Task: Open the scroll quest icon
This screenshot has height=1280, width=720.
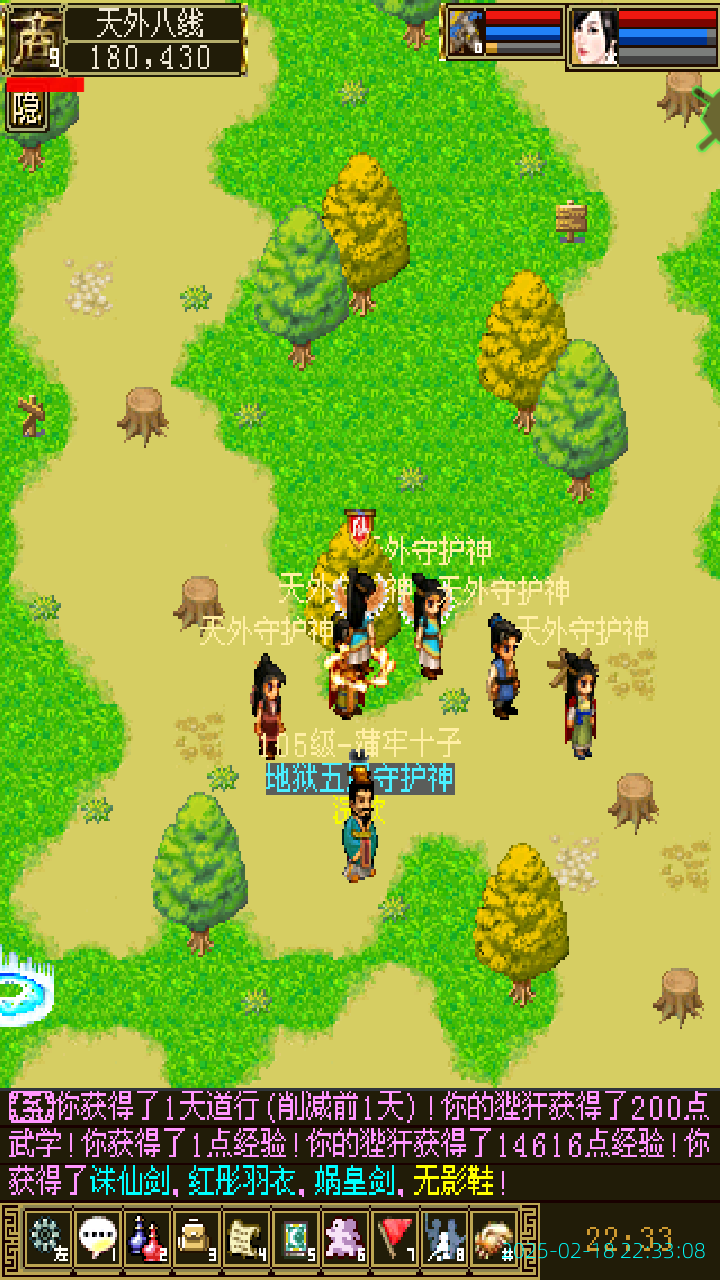Action: [x=246, y=1238]
